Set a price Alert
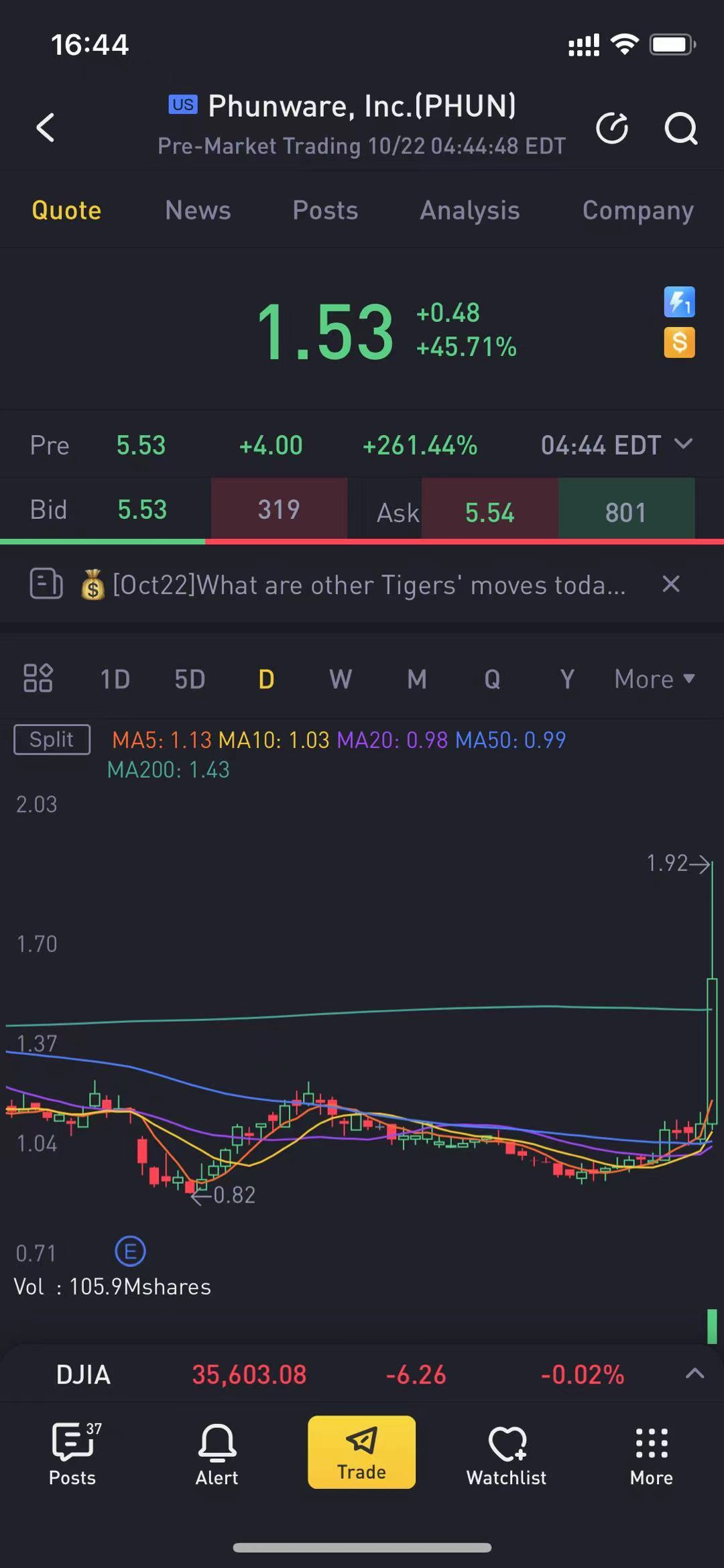Screen dimensions: 724x1568 pos(217,1455)
